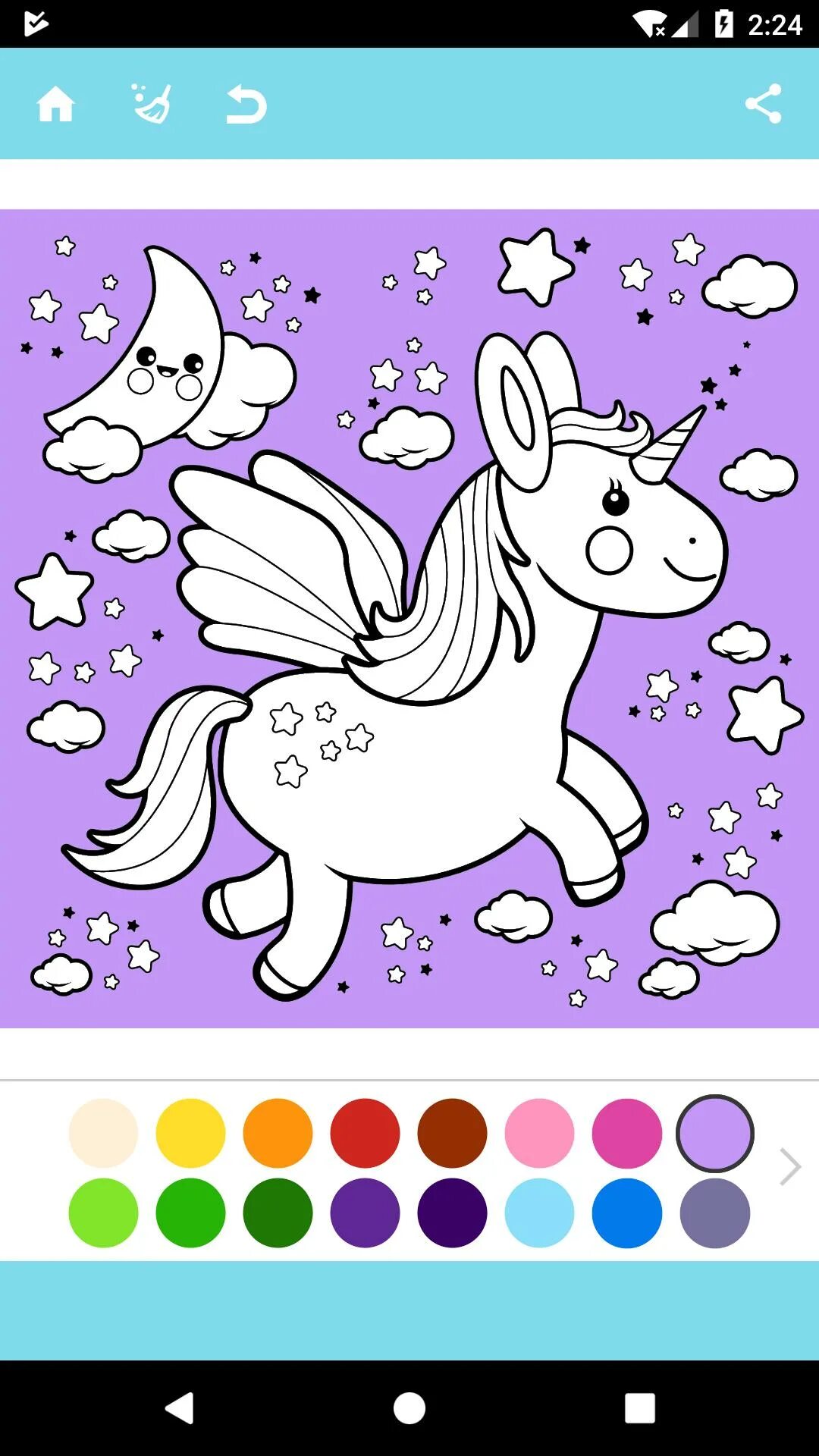Select the cream color swatch

point(103,1133)
